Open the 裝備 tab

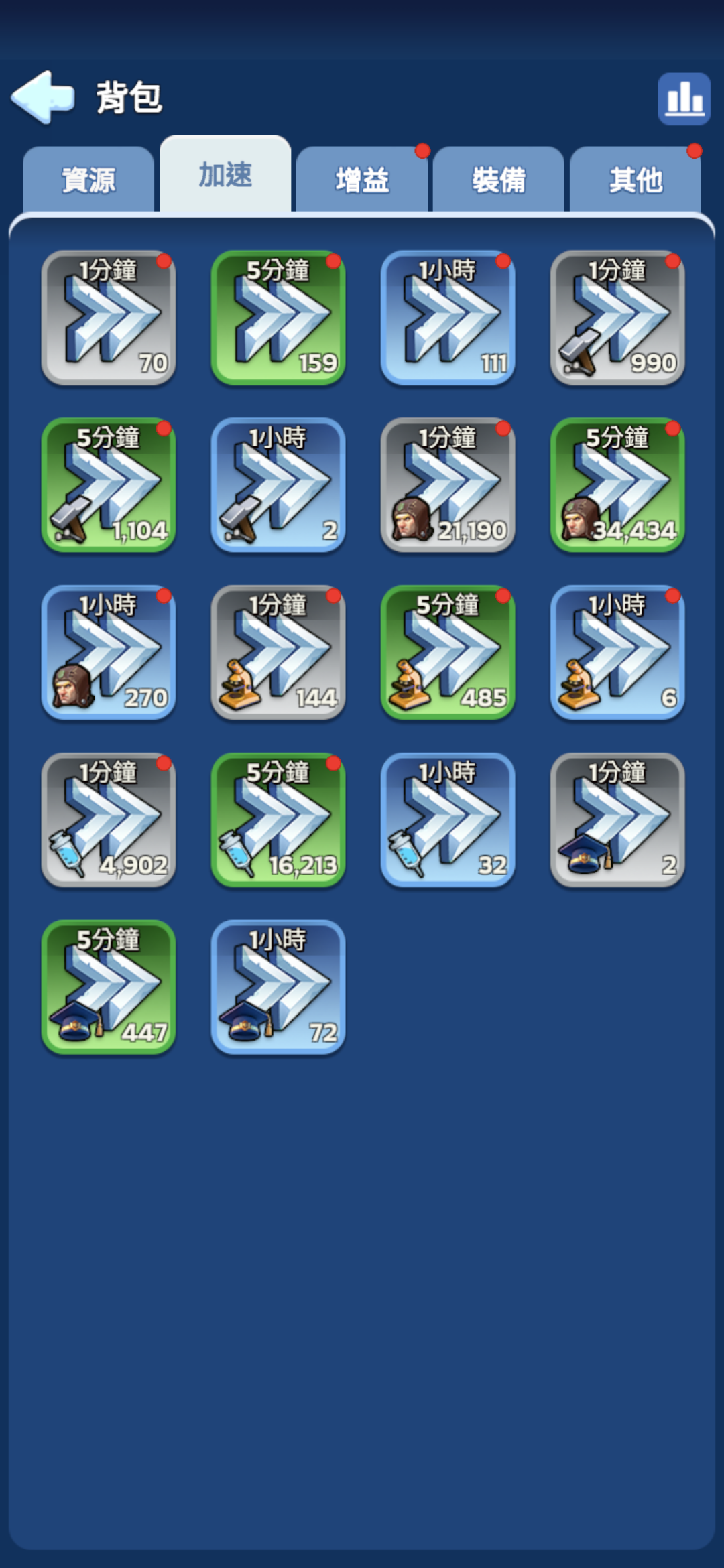coord(499,180)
